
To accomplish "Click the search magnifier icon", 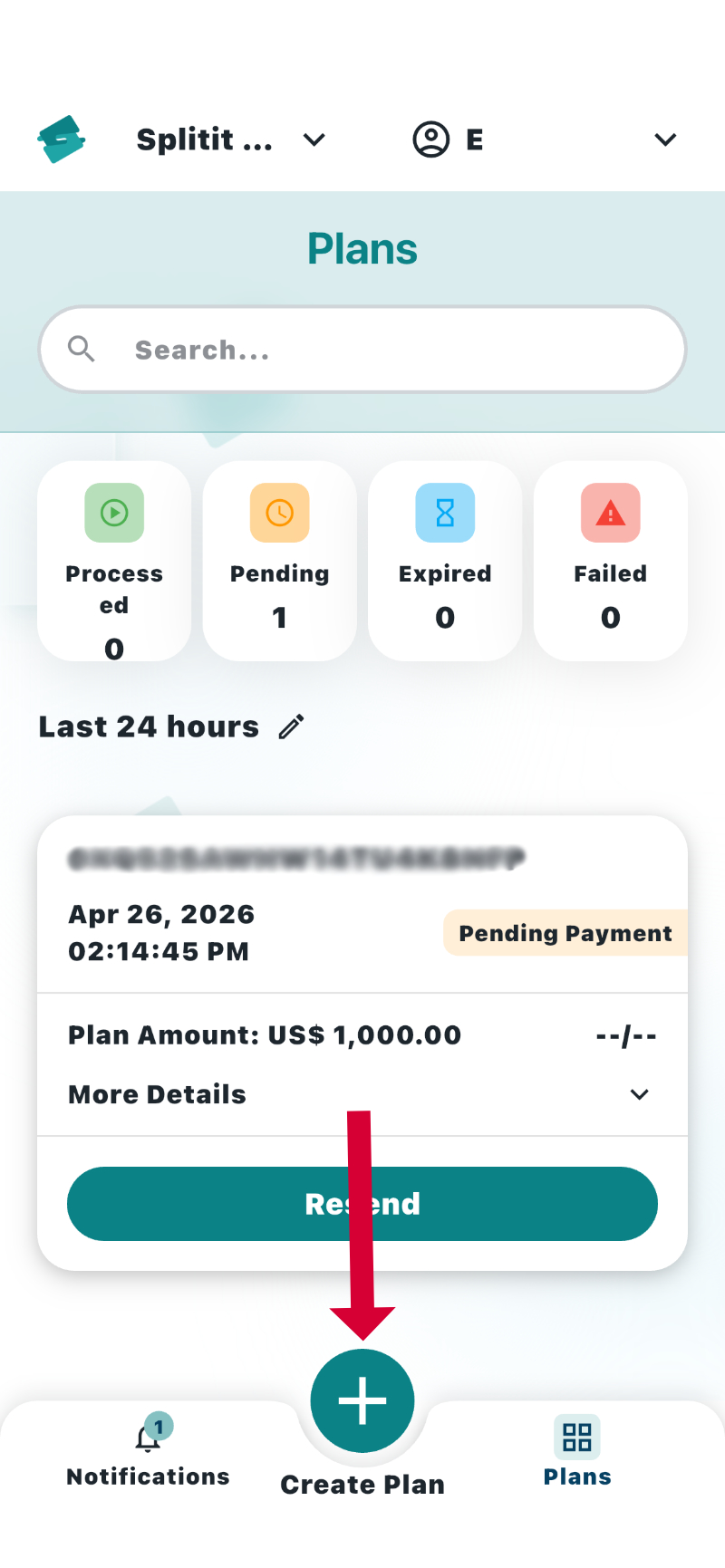I will 82,349.
